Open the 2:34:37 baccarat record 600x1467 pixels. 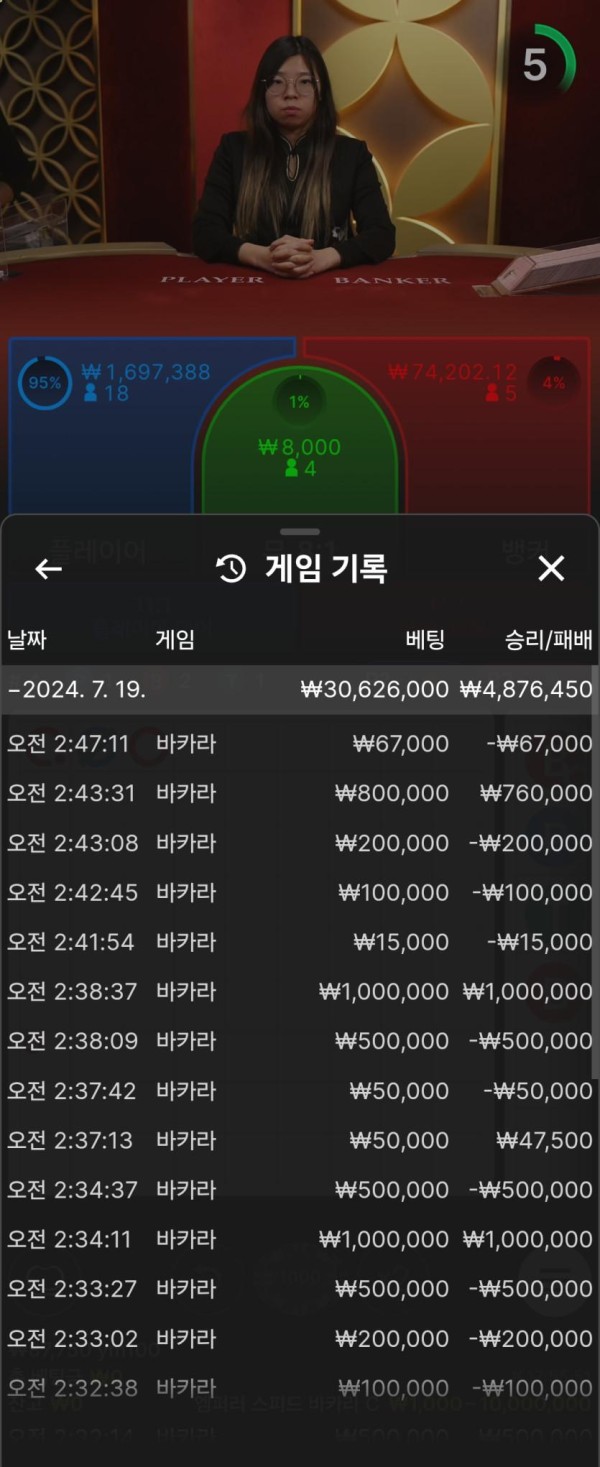click(x=298, y=1190)
